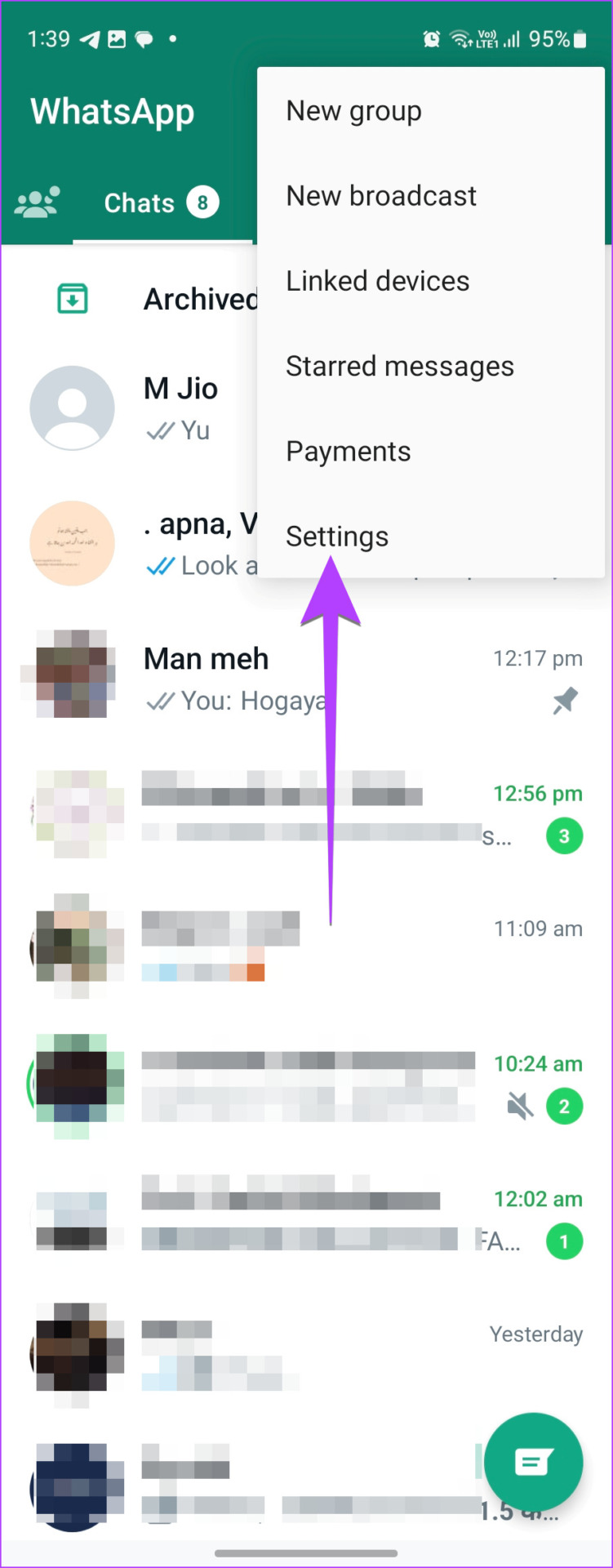Tap the Man meh chat profile picture
This screenshot has height=1568, width=613.
click(x=73, y=675)
